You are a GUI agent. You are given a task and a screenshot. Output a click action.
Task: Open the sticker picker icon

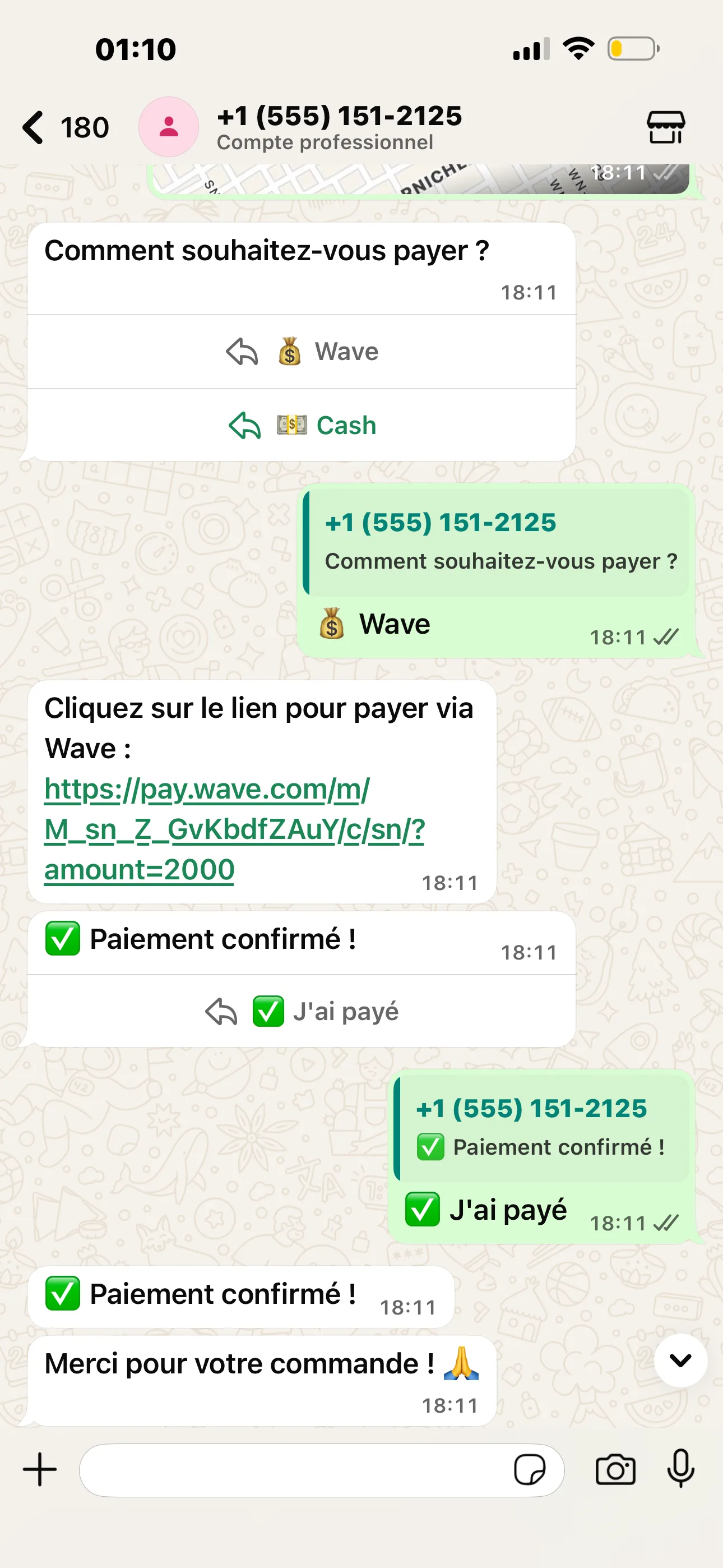[x=530, y=1470]
